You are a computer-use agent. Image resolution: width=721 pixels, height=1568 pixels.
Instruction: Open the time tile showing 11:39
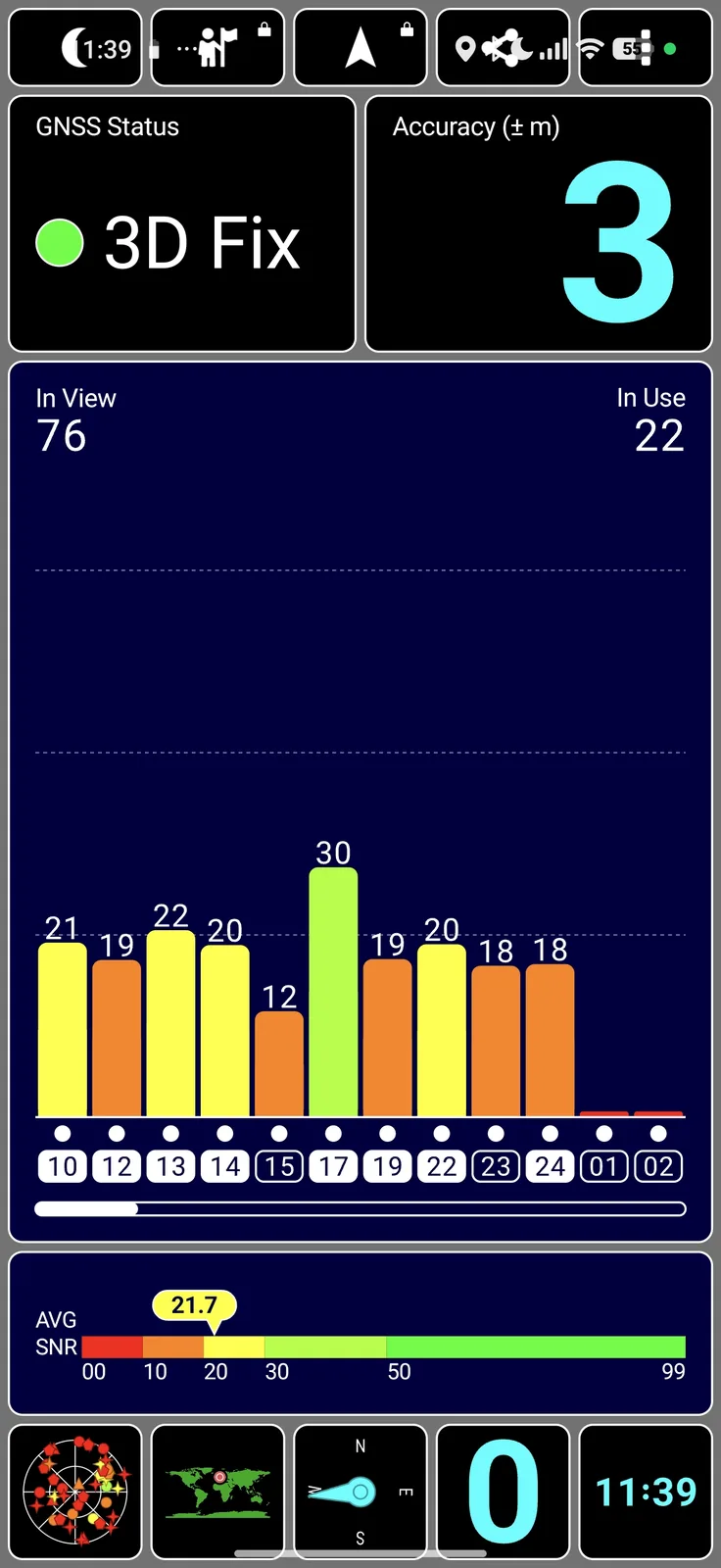pos(645,1492)
